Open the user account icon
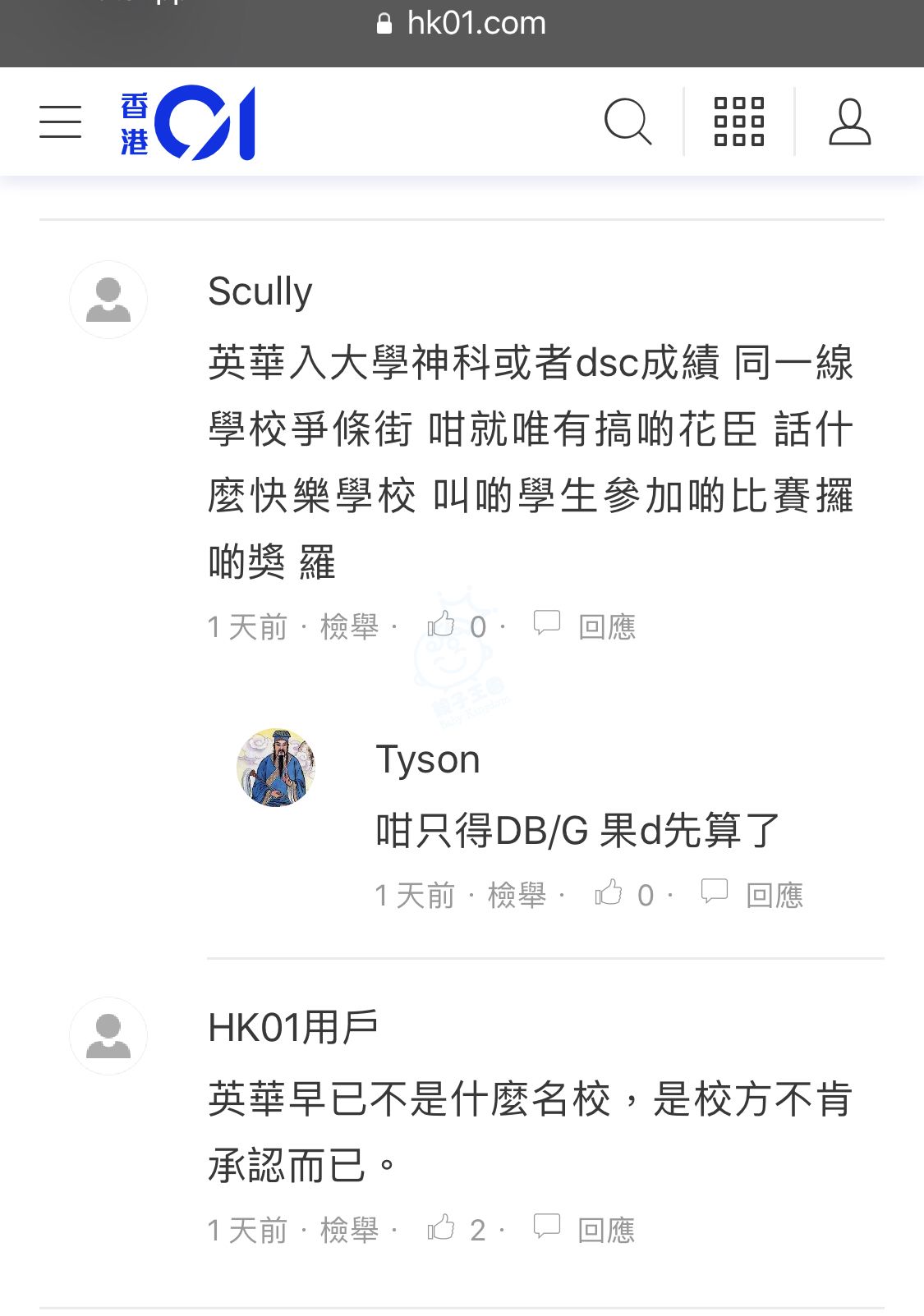Screen dimensions: 924x1316 tap(849, 122)
